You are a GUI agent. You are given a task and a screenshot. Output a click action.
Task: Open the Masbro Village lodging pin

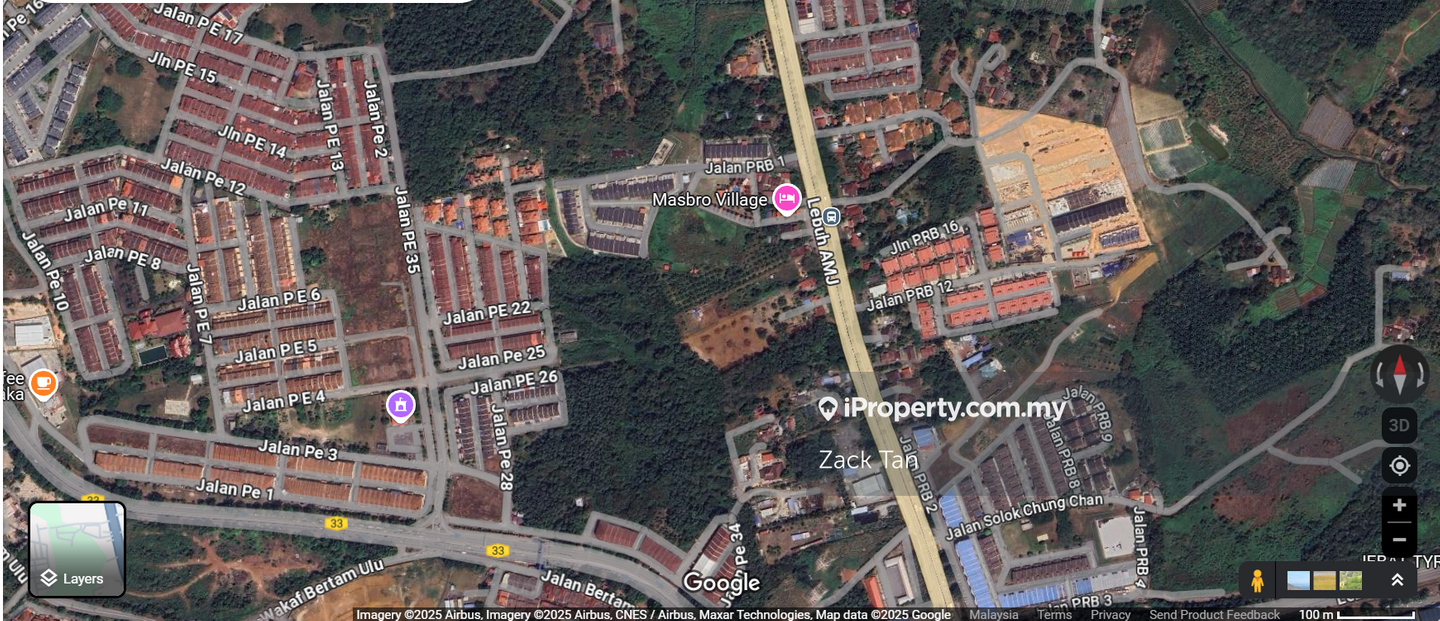click(x=787, y=197)
